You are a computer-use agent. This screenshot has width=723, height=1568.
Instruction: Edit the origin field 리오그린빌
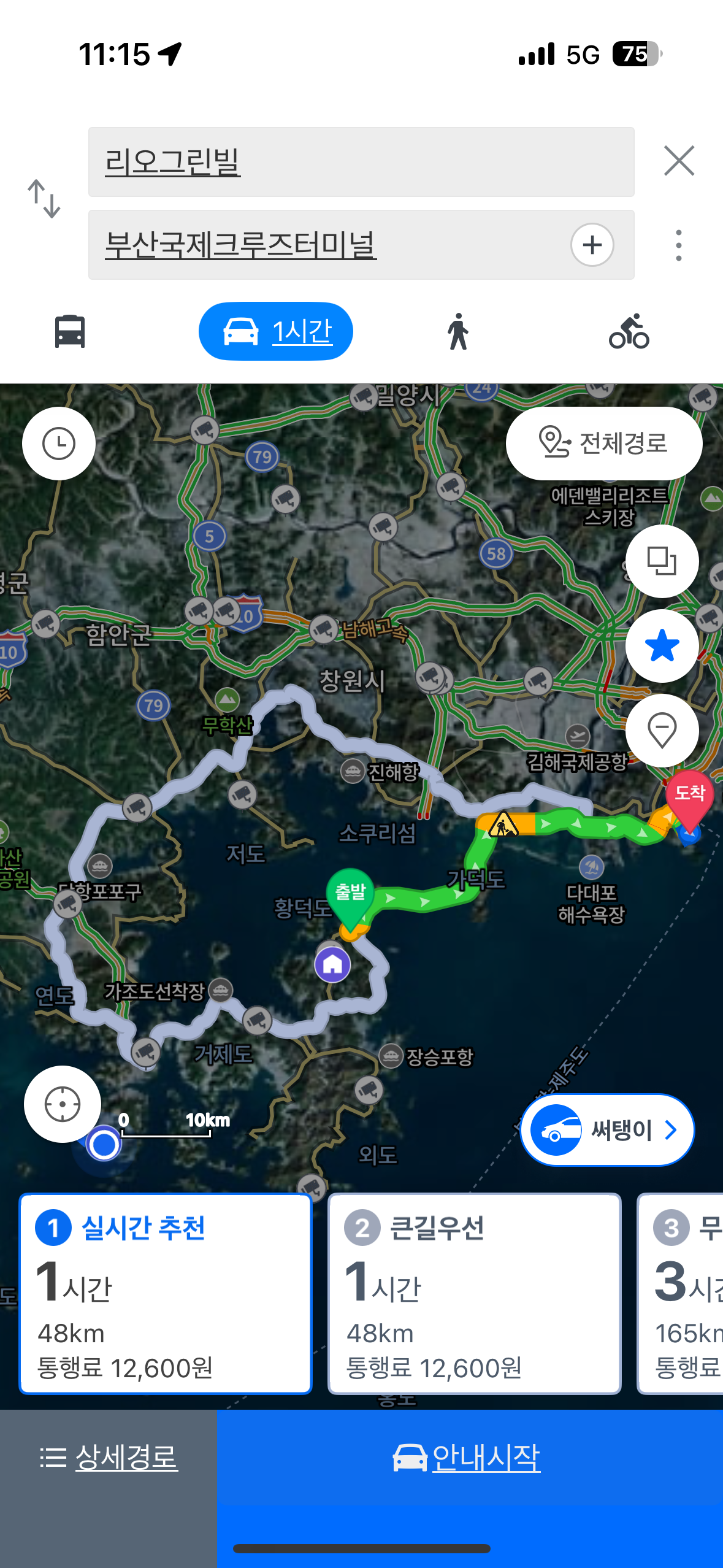pos(361,162)
